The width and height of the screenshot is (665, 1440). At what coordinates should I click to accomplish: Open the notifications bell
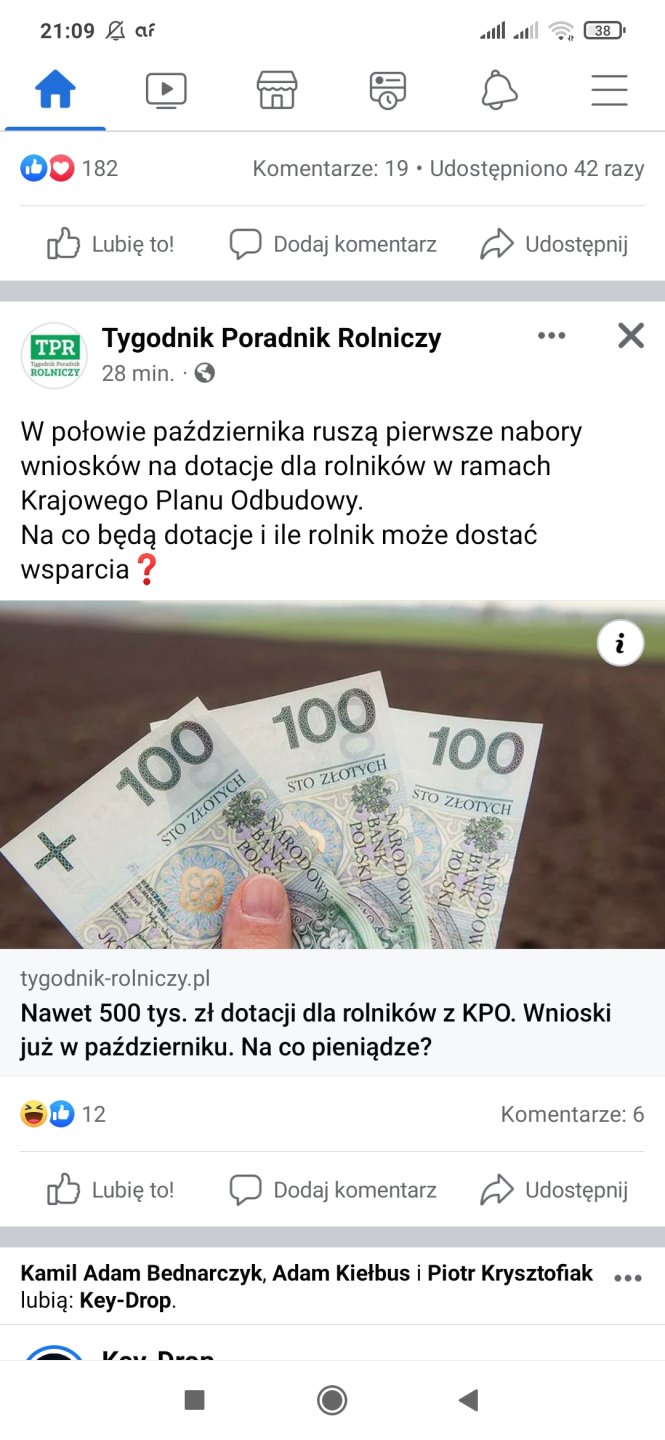pos(499,91)
